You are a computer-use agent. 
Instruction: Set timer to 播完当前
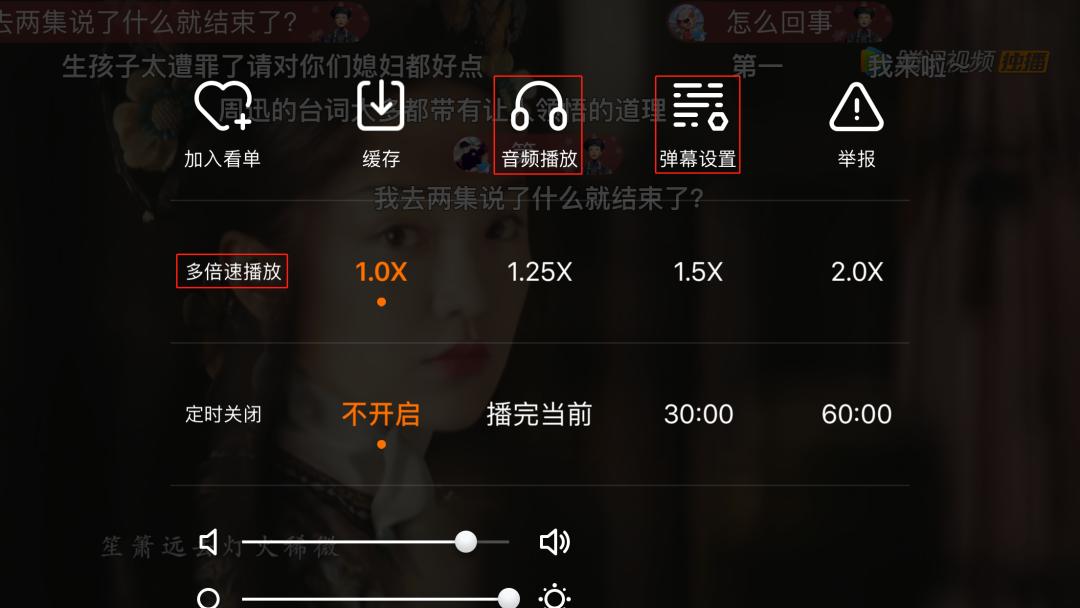click(539, 415)
